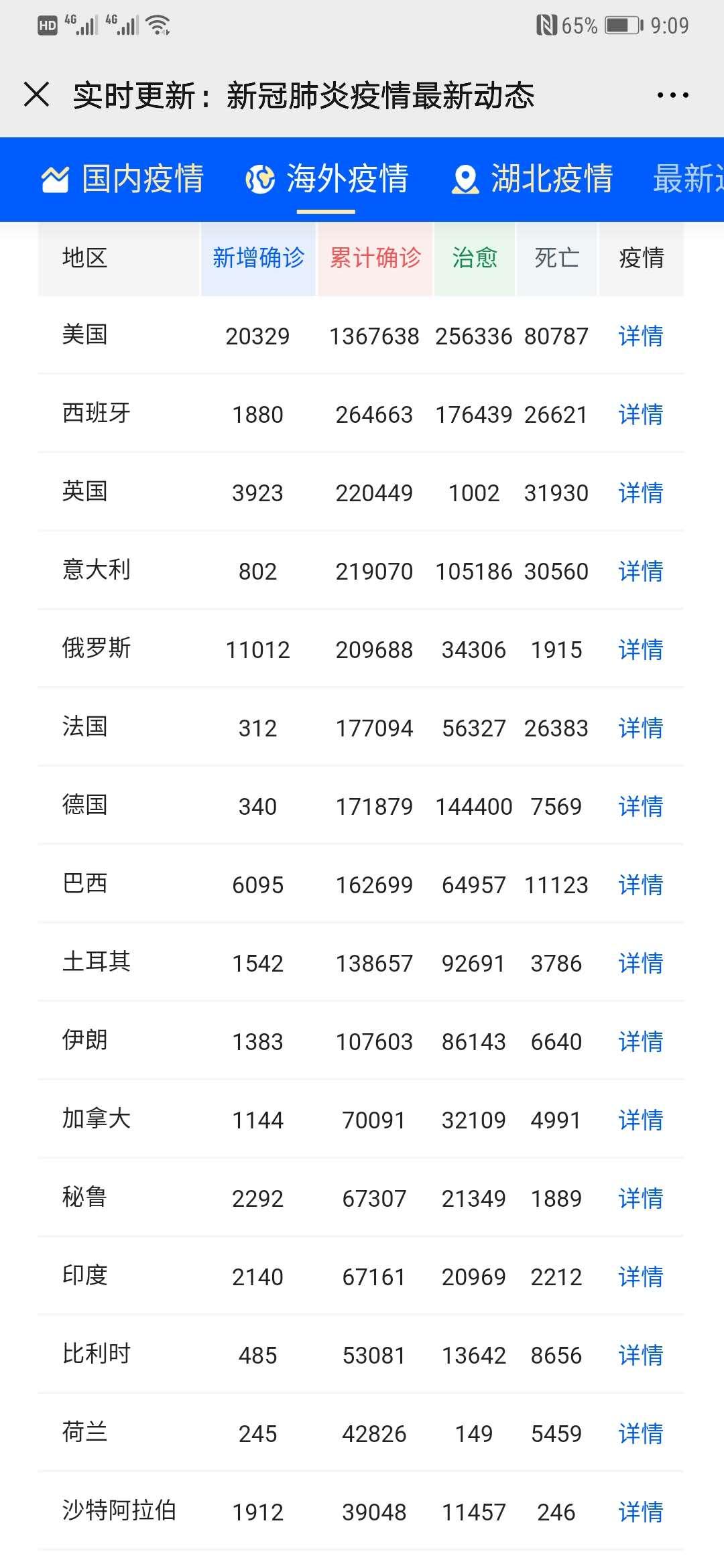Tap 详情 in the 意大利 row

[x=640, y=571]
